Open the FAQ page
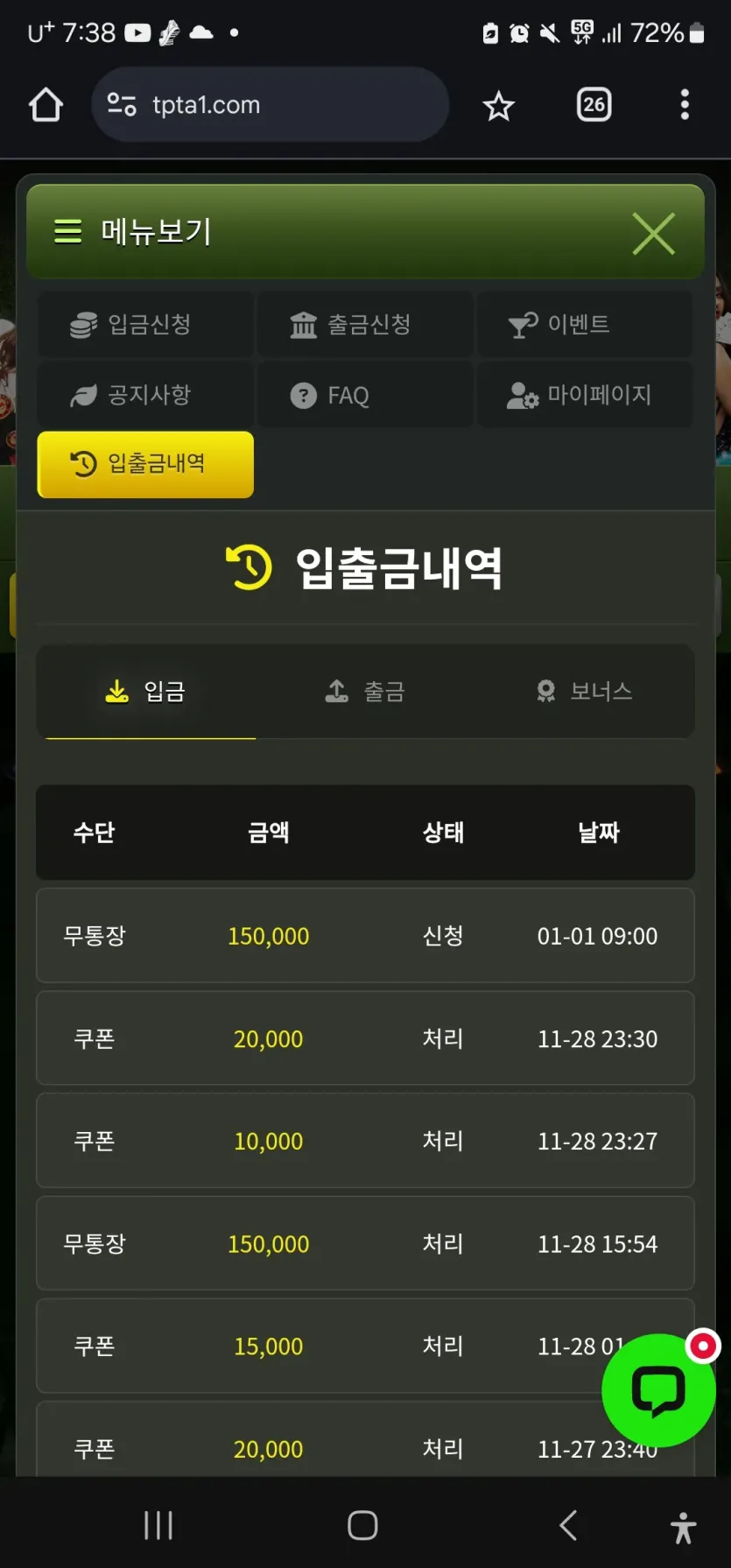Screen dimensions: 731x1568 click(x=365, y=396)
